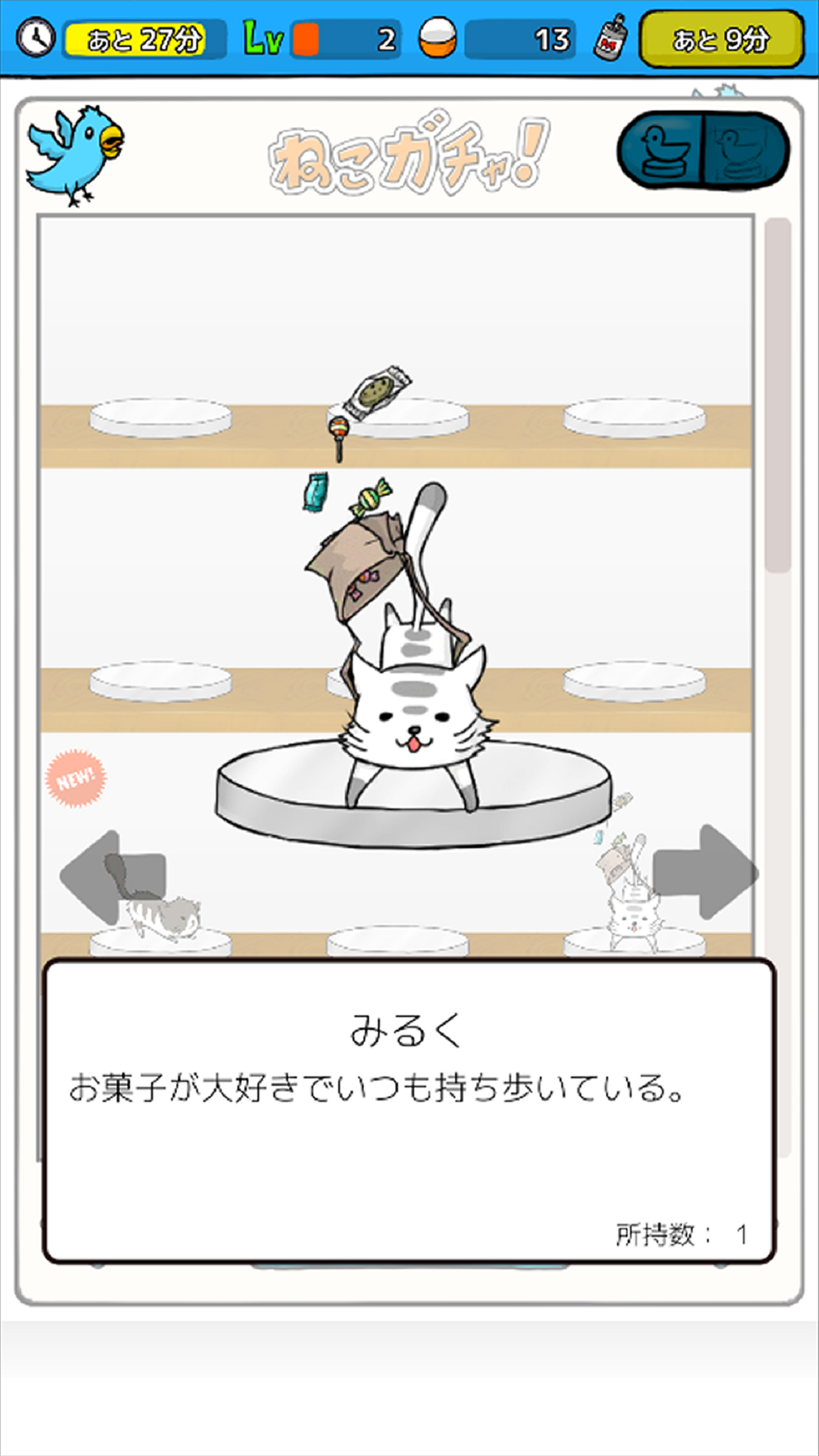Go to the previous cat
Screen dimensions: 819x1456
[x=111, y=876]
